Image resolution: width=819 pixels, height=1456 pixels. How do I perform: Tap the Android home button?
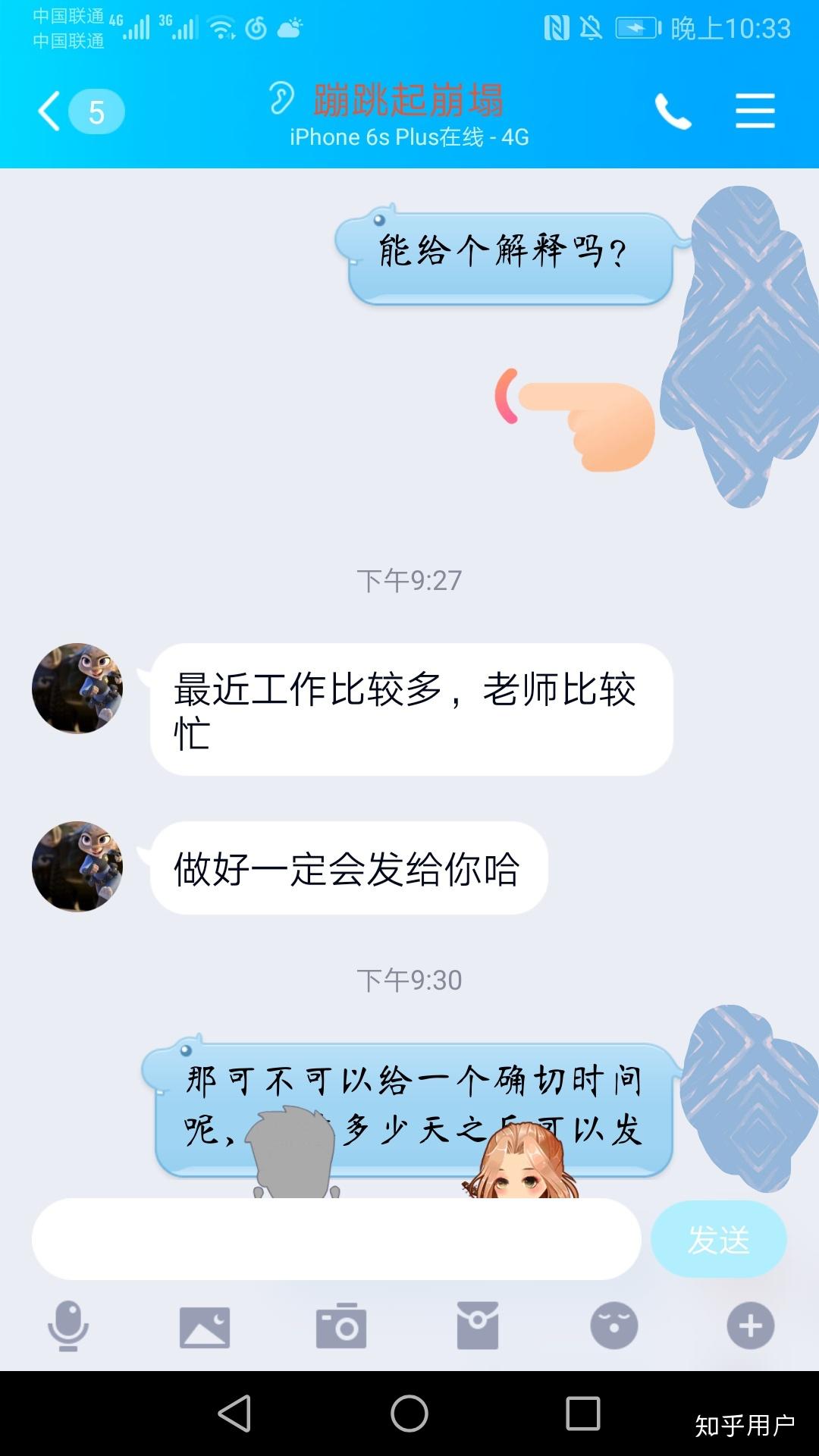(409, 1414)
